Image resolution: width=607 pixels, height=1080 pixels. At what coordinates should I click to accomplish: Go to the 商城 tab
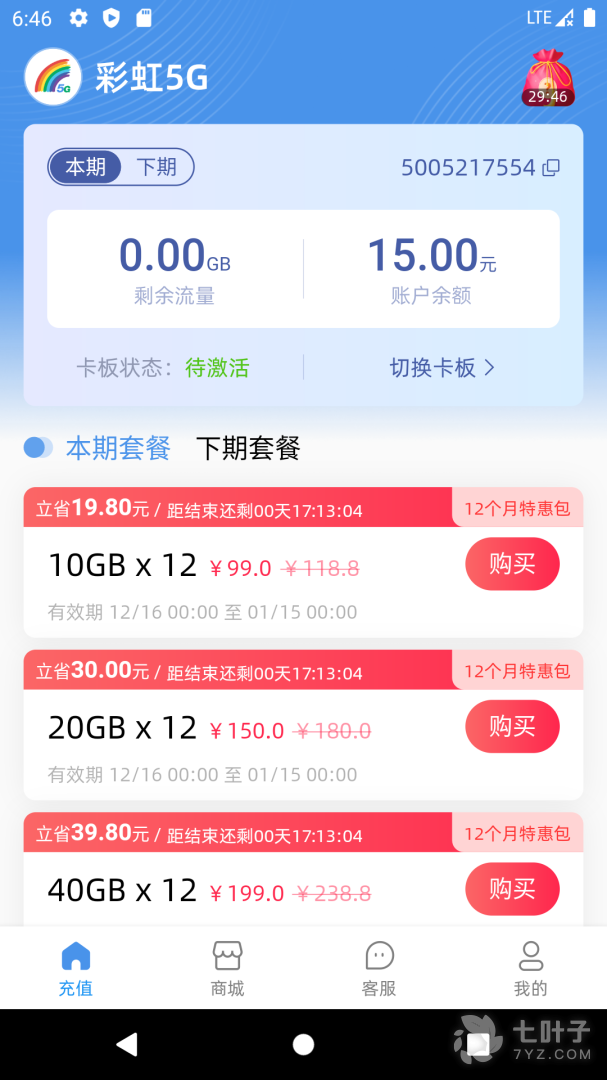tap(227, 968)
